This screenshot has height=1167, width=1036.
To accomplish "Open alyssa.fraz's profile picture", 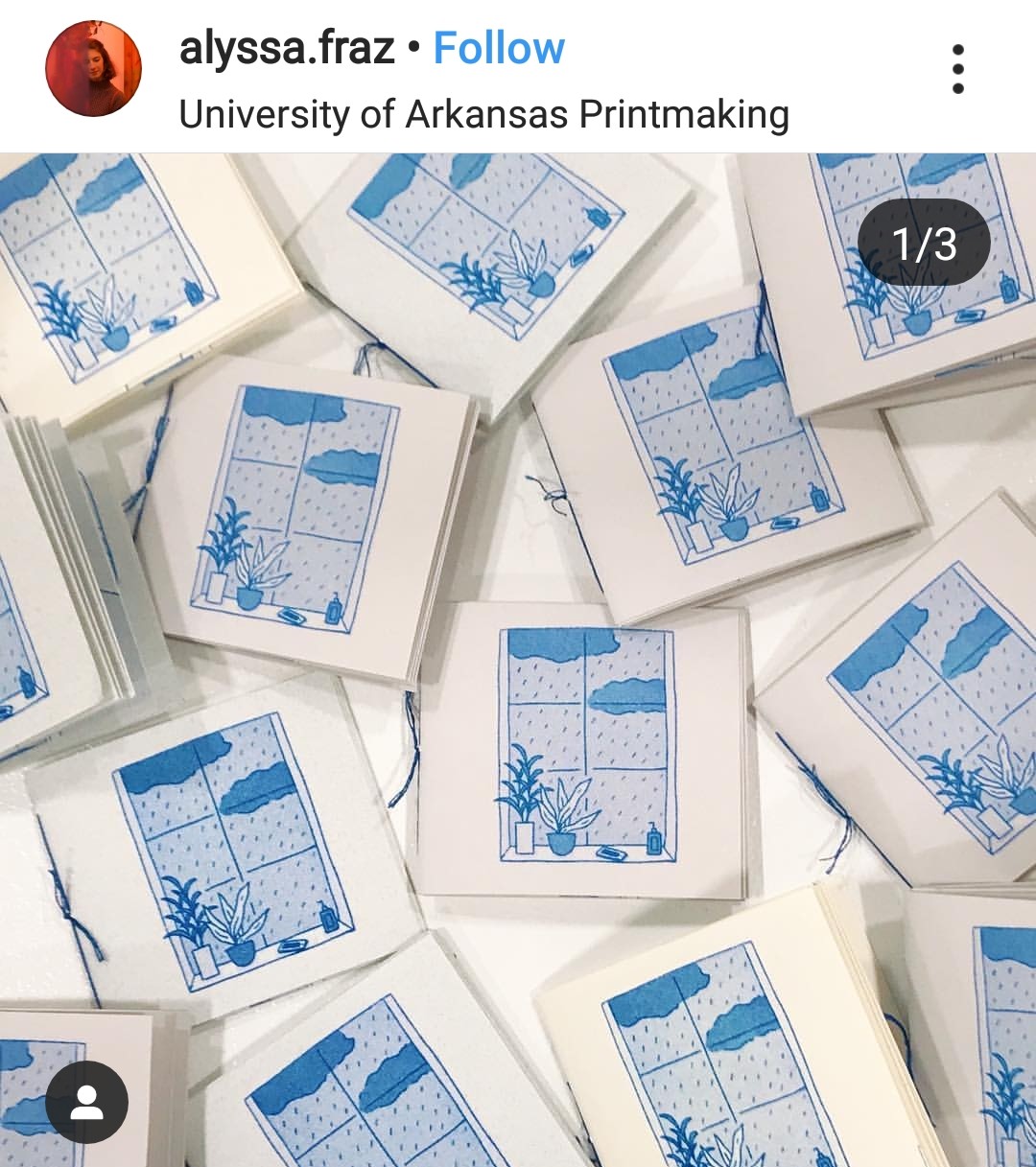I will (94, 69).
